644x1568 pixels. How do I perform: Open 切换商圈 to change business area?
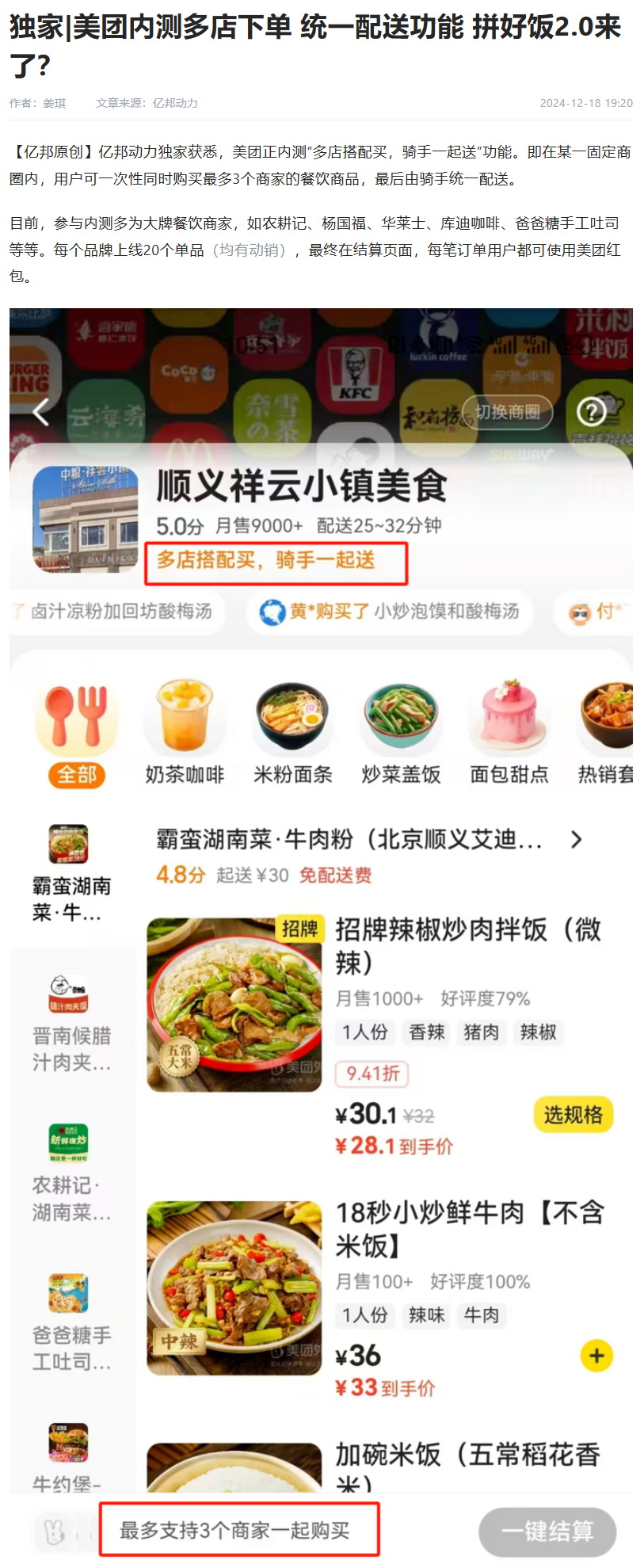pos(508,412)
